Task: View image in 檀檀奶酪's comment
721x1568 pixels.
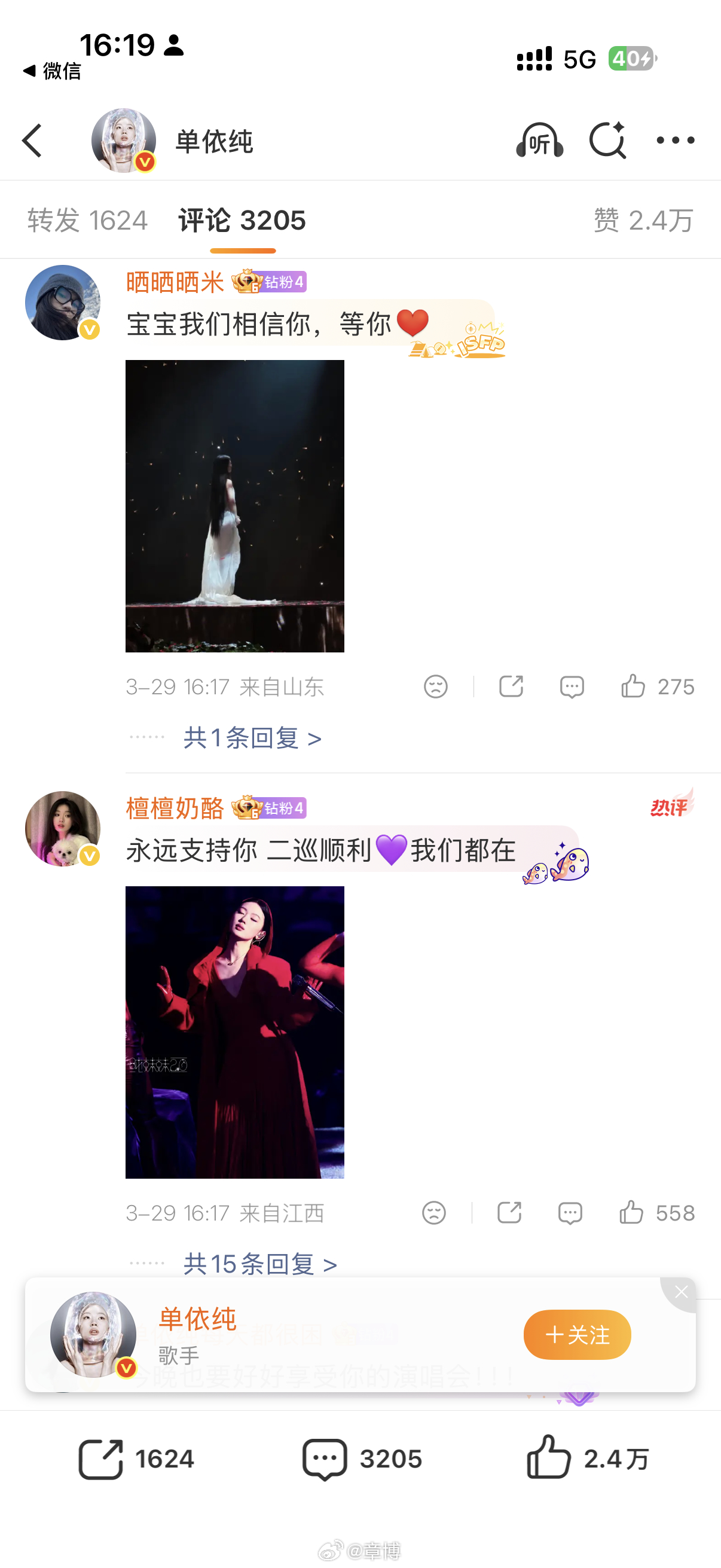Action: click(235, 1032)
